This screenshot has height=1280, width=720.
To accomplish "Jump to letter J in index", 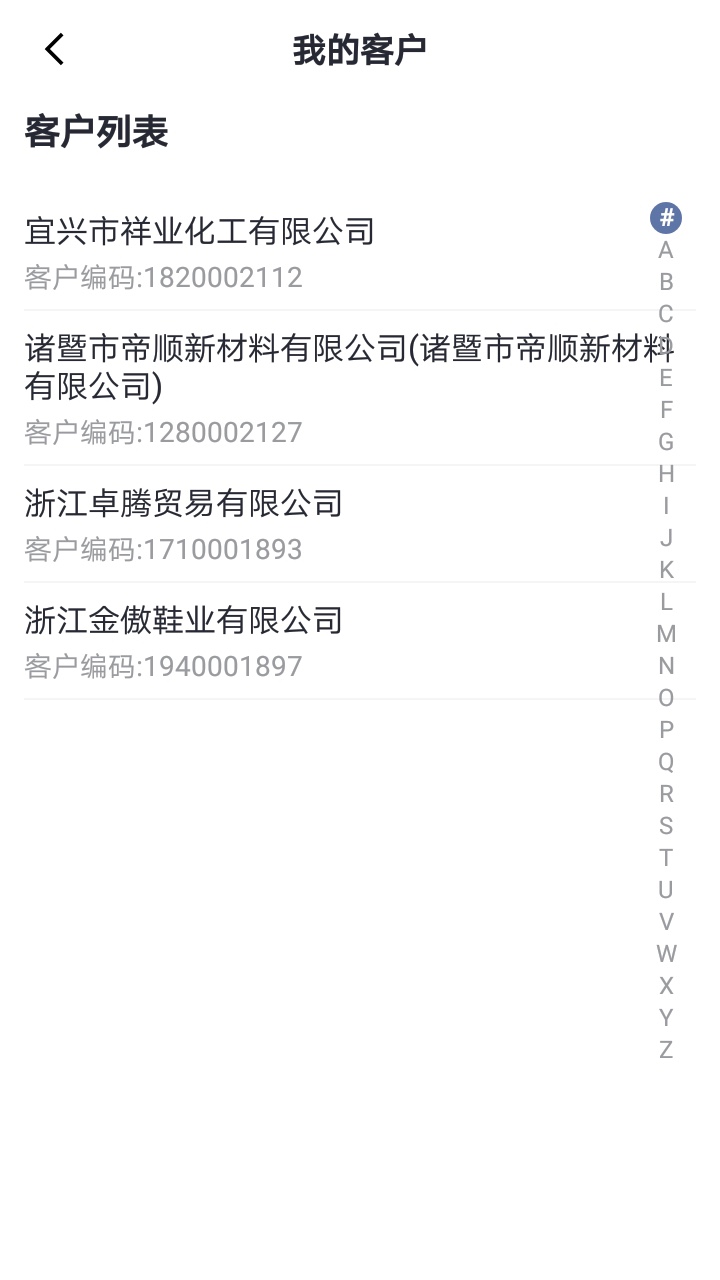I will coord(666,538).
